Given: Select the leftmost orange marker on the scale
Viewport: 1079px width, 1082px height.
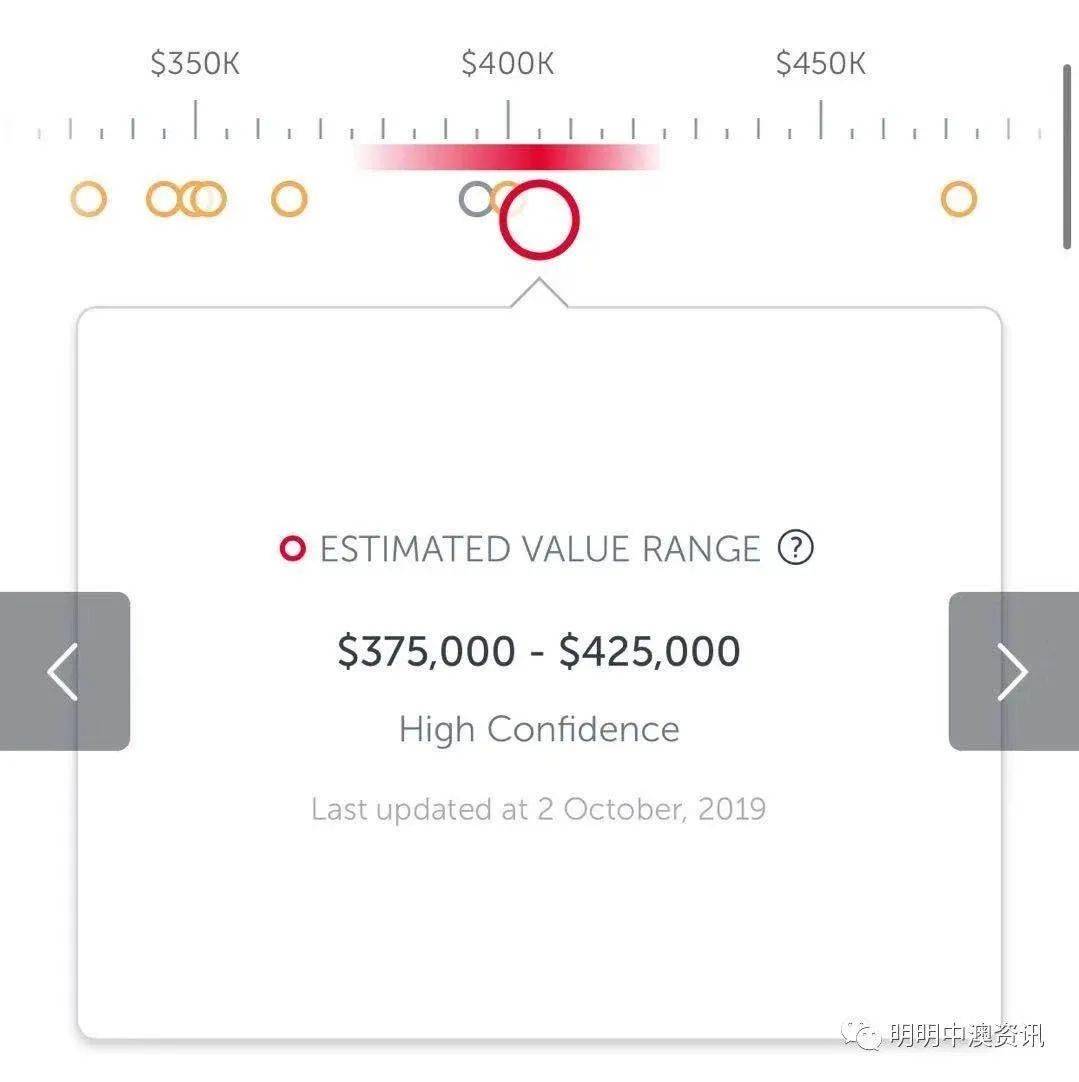Looking at the screenshot, I should click(88, 200).
